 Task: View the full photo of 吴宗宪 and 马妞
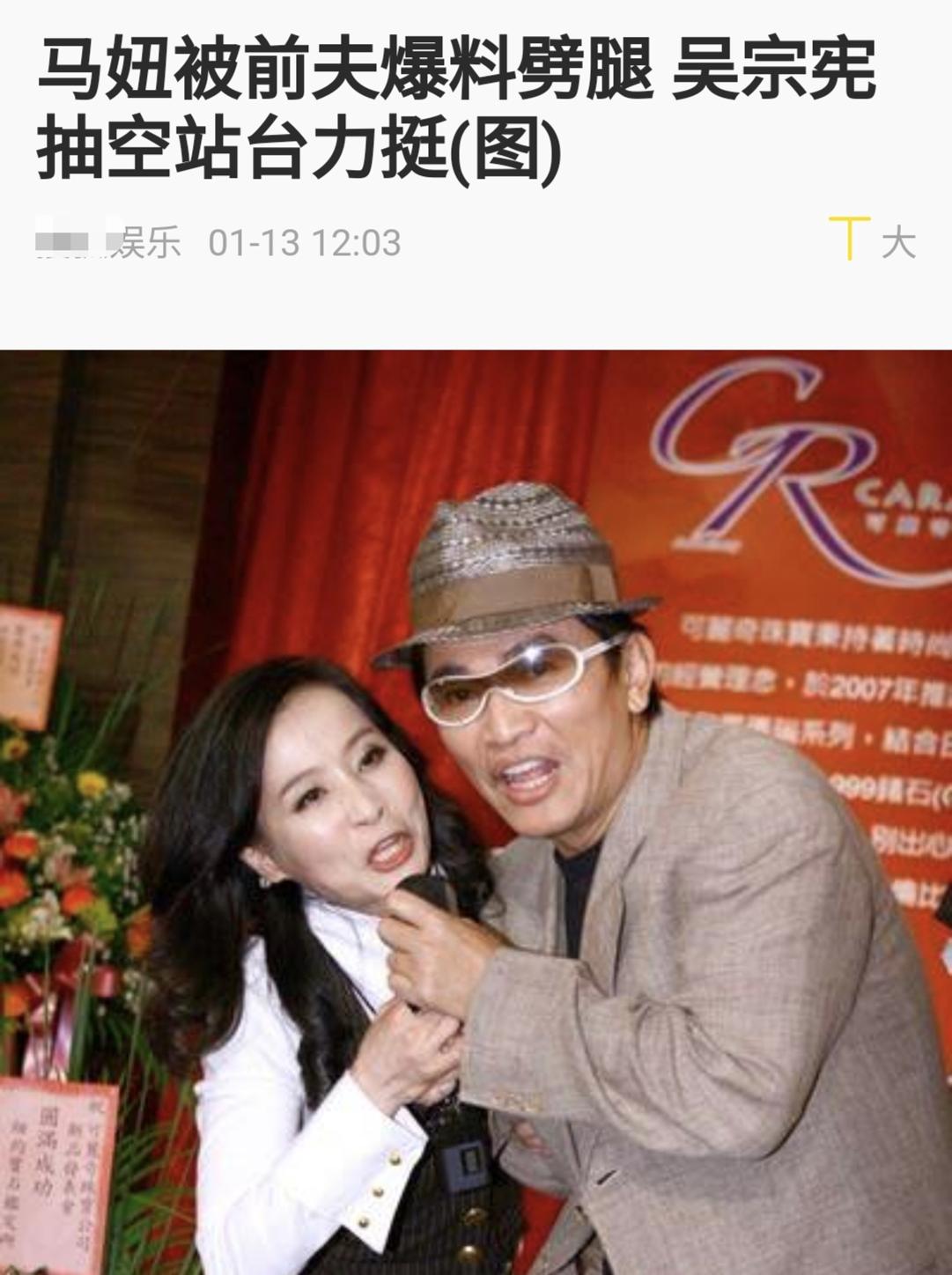click(x=476, y=810)
